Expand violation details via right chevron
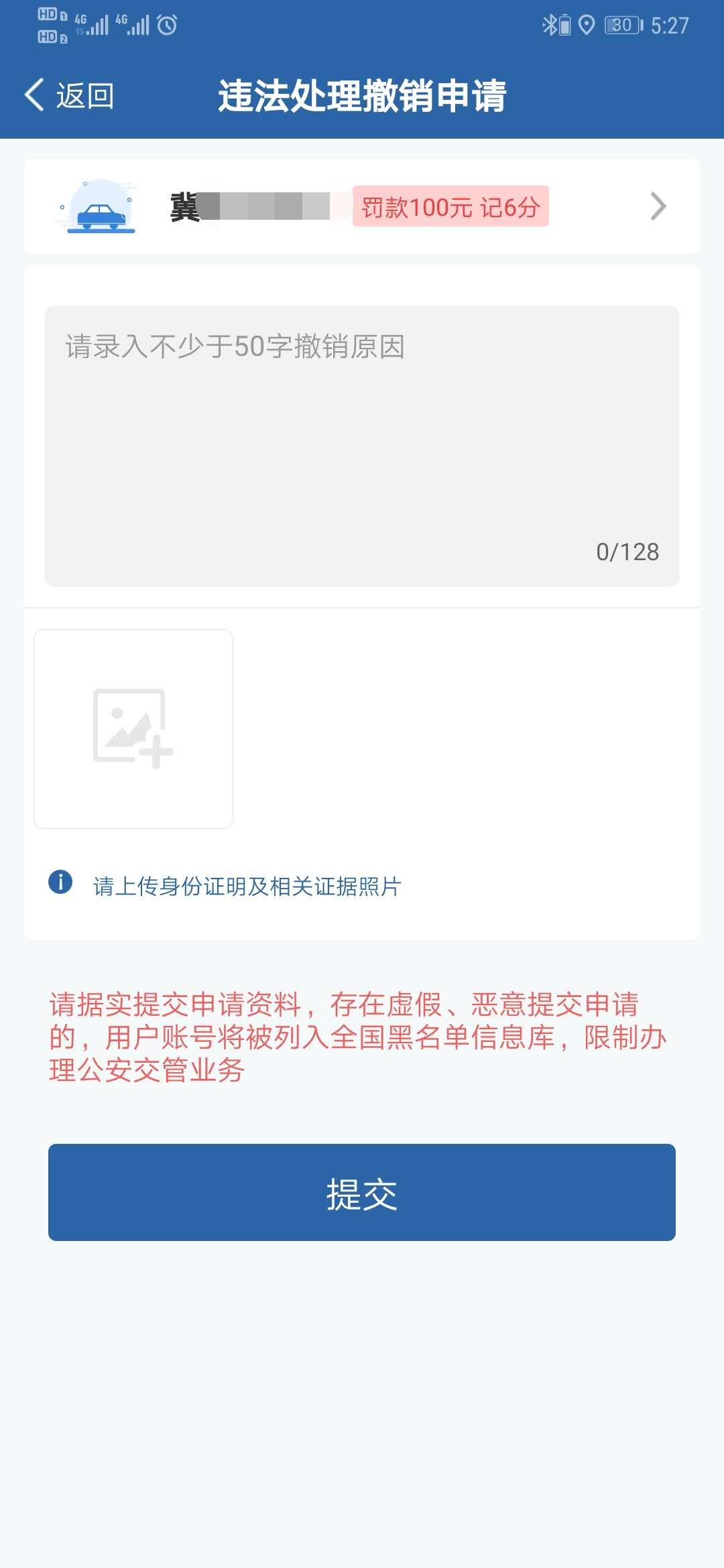 point(658,208)
